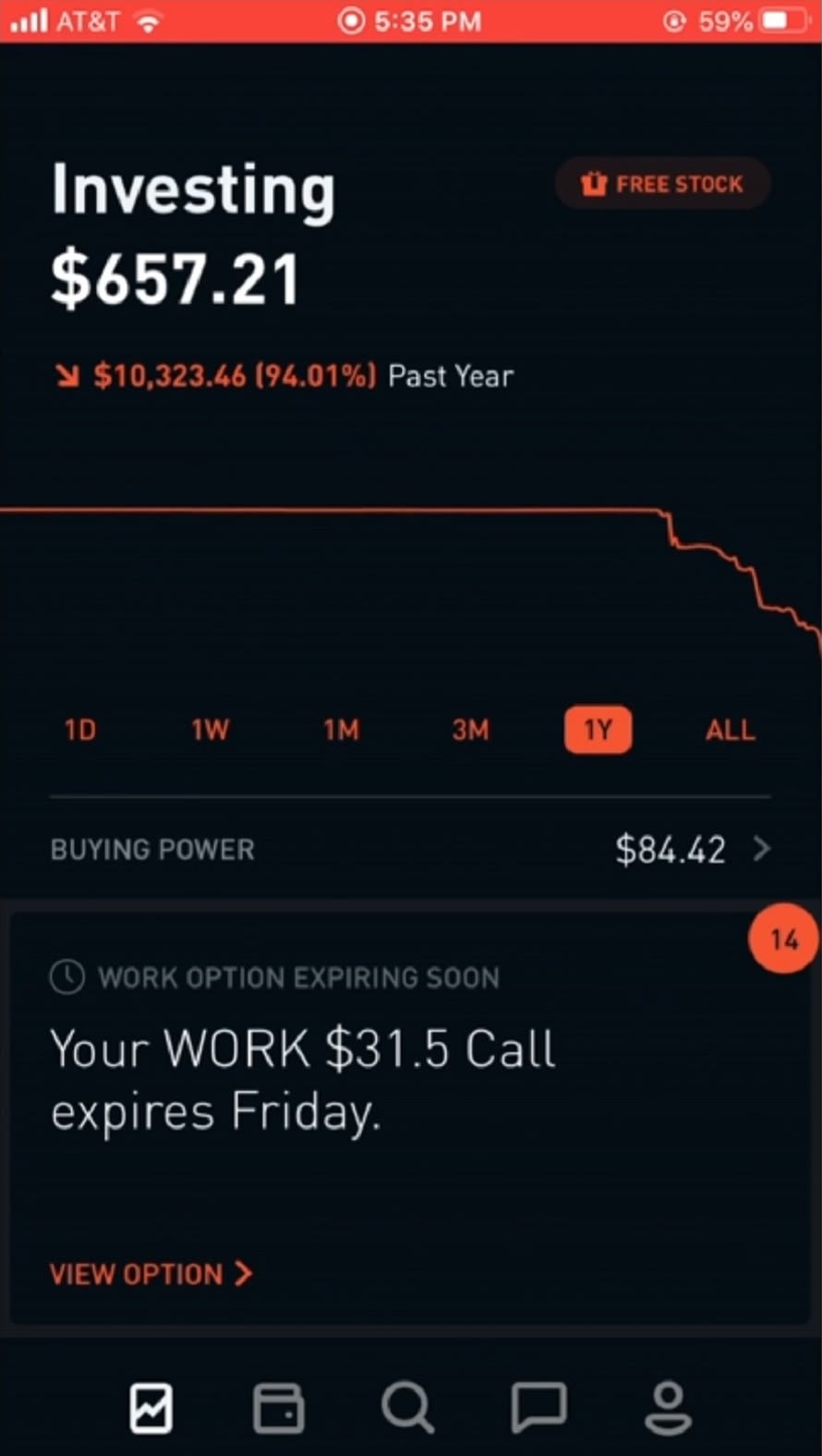Show the 3M chart range

click(x=470, y=730)
